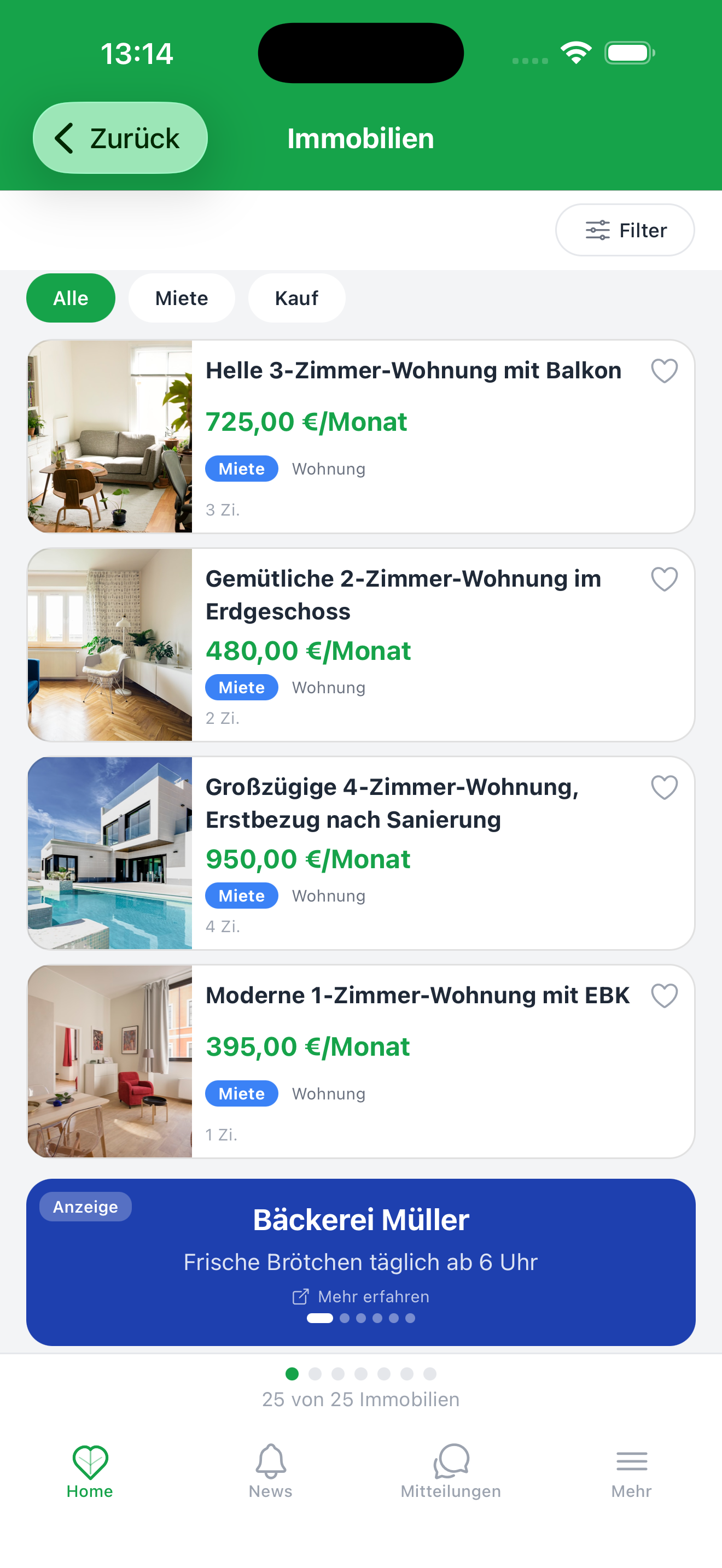Enable the Kauf filter
Screen dimensions: 722x1568
(x=296, y=297)
